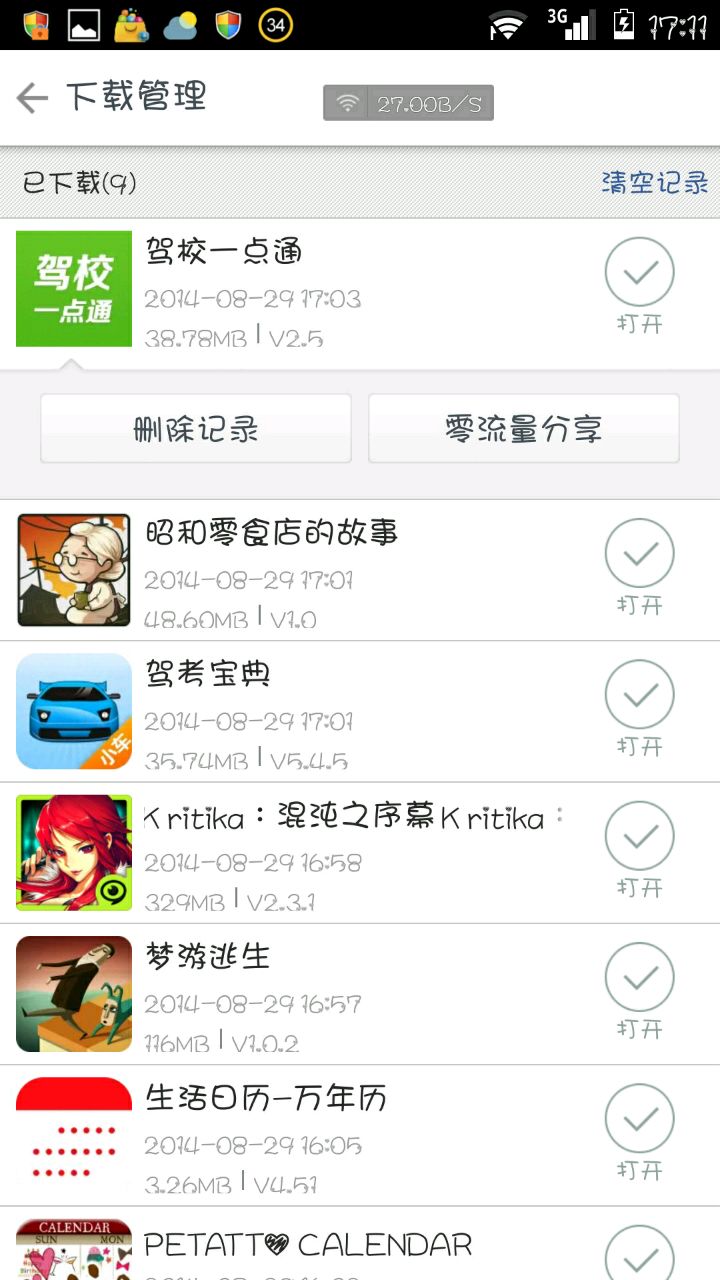
Task: Open 梦游逃生 via 打开 button
Action: (640, 990)
